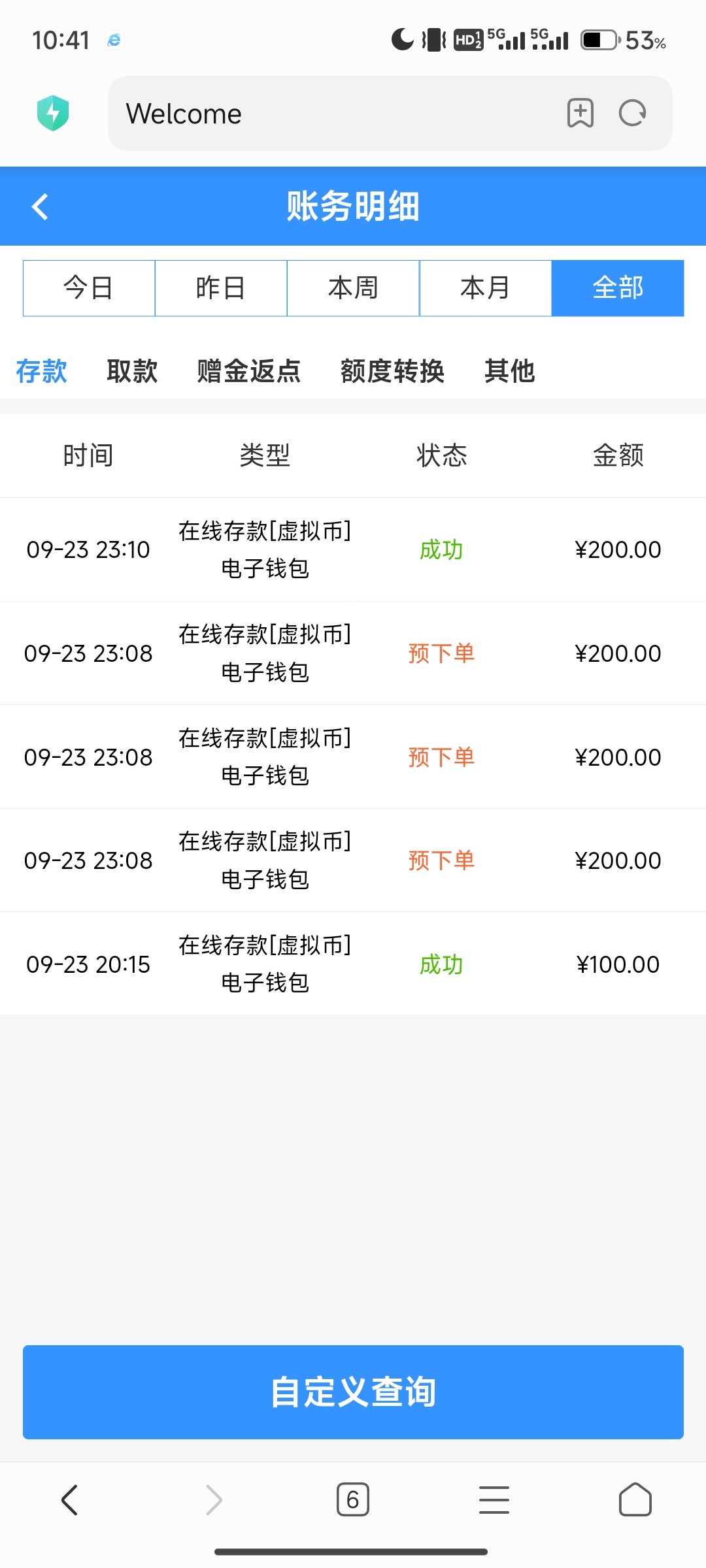Tap the Welcome address bar
This screenshot has height=1568, width=706.
[327, 114]
